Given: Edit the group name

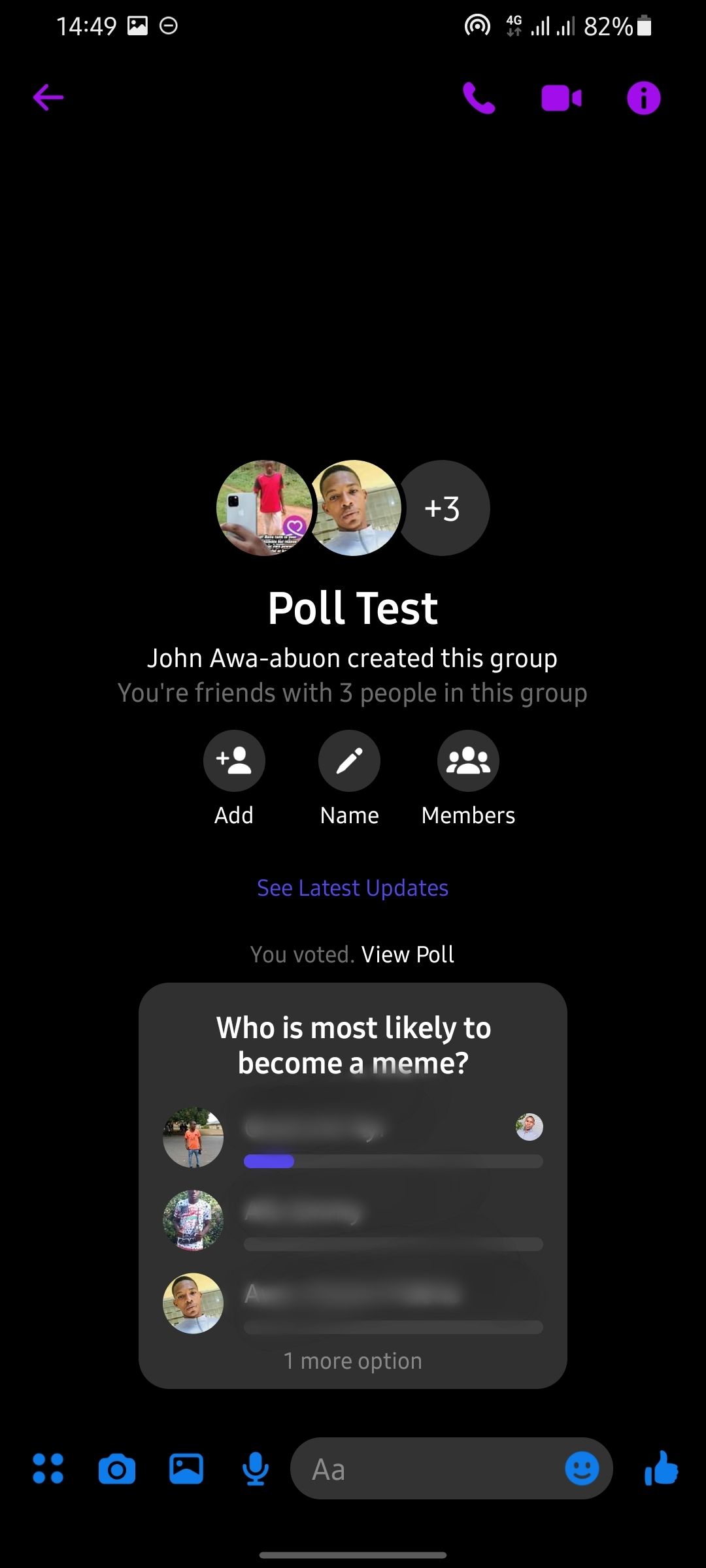Looking at the screenshot, I should coord(349,761).
